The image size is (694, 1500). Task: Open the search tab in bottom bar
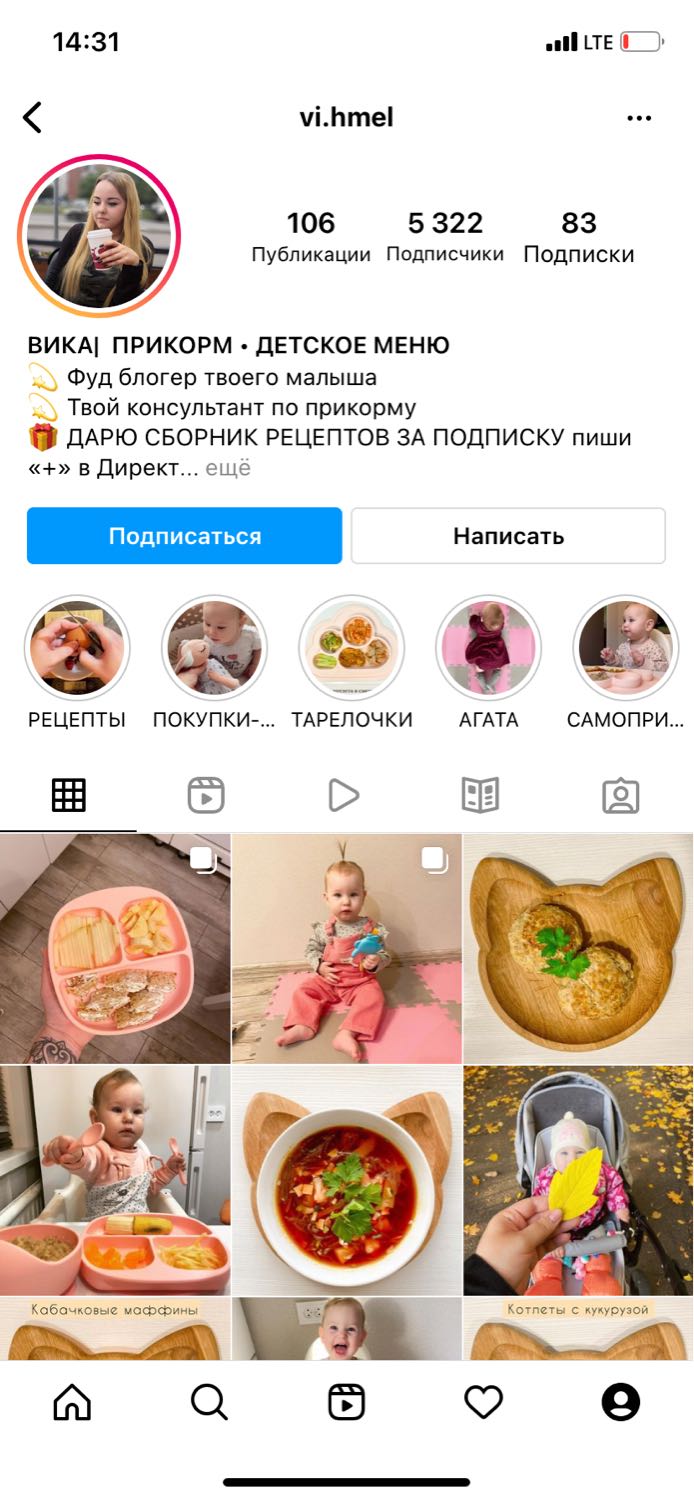tap(209, 1403)
